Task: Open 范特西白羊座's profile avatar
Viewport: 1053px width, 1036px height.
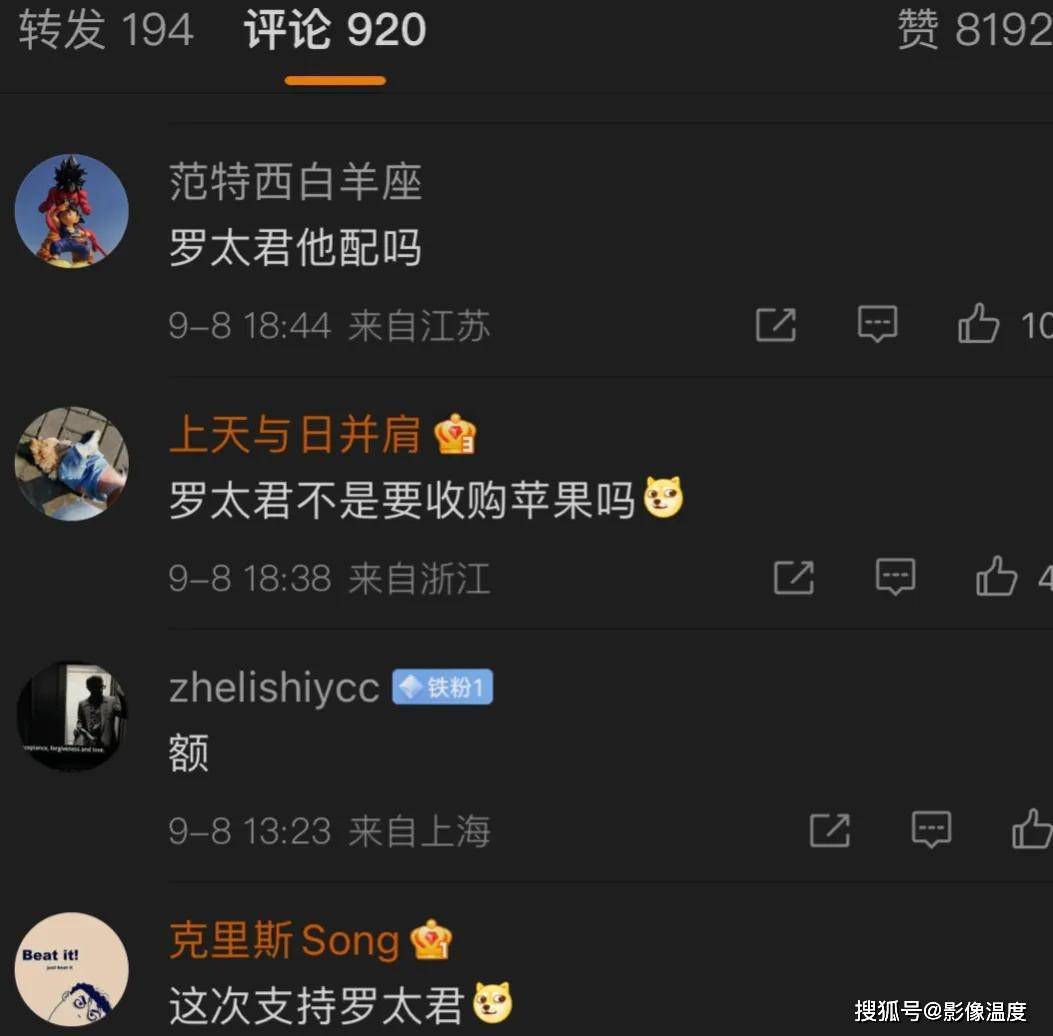Action: tap(72, 211)
